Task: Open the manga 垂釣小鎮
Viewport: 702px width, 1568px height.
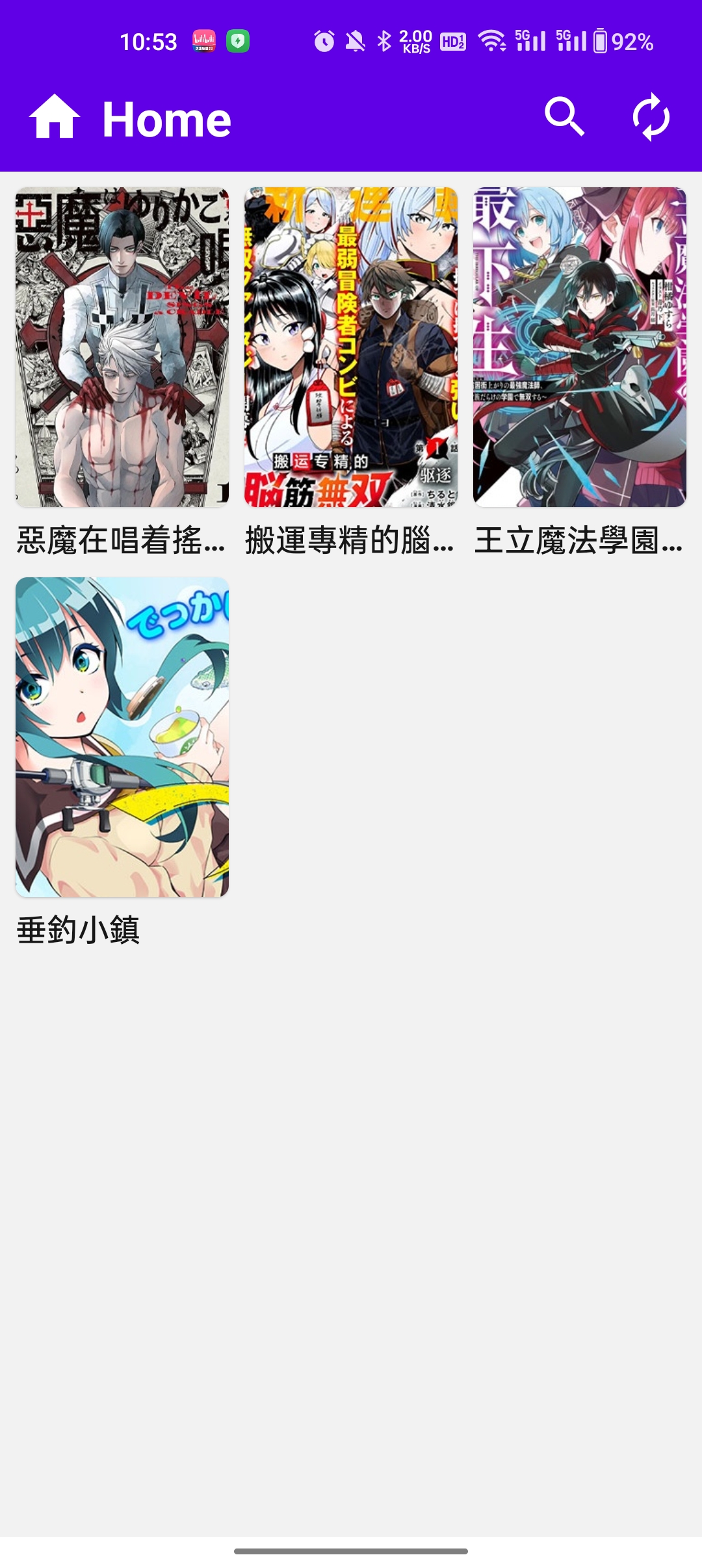Action: point(122,738)
